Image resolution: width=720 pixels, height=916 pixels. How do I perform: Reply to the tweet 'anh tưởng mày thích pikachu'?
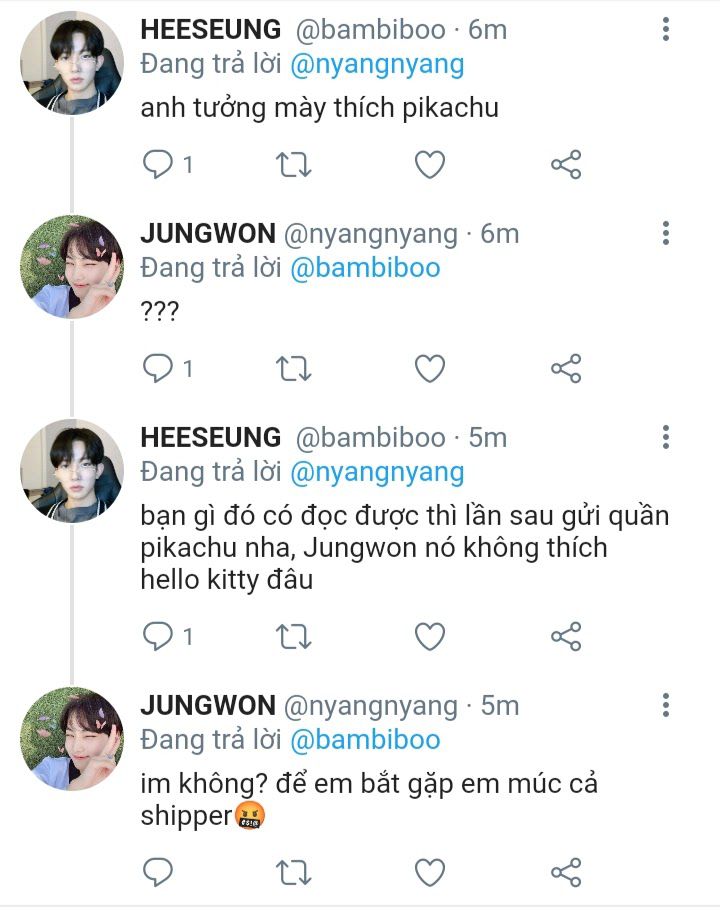click(157, 164)
